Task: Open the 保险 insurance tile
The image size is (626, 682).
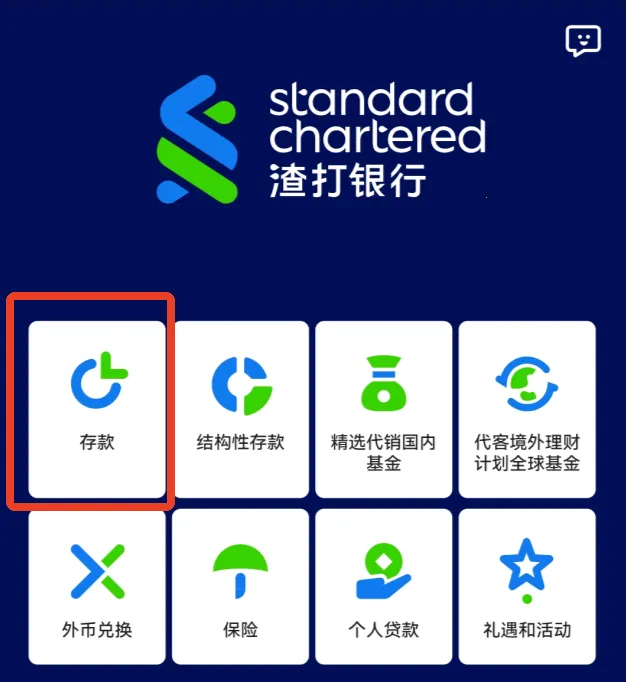Action: (240, 588)
